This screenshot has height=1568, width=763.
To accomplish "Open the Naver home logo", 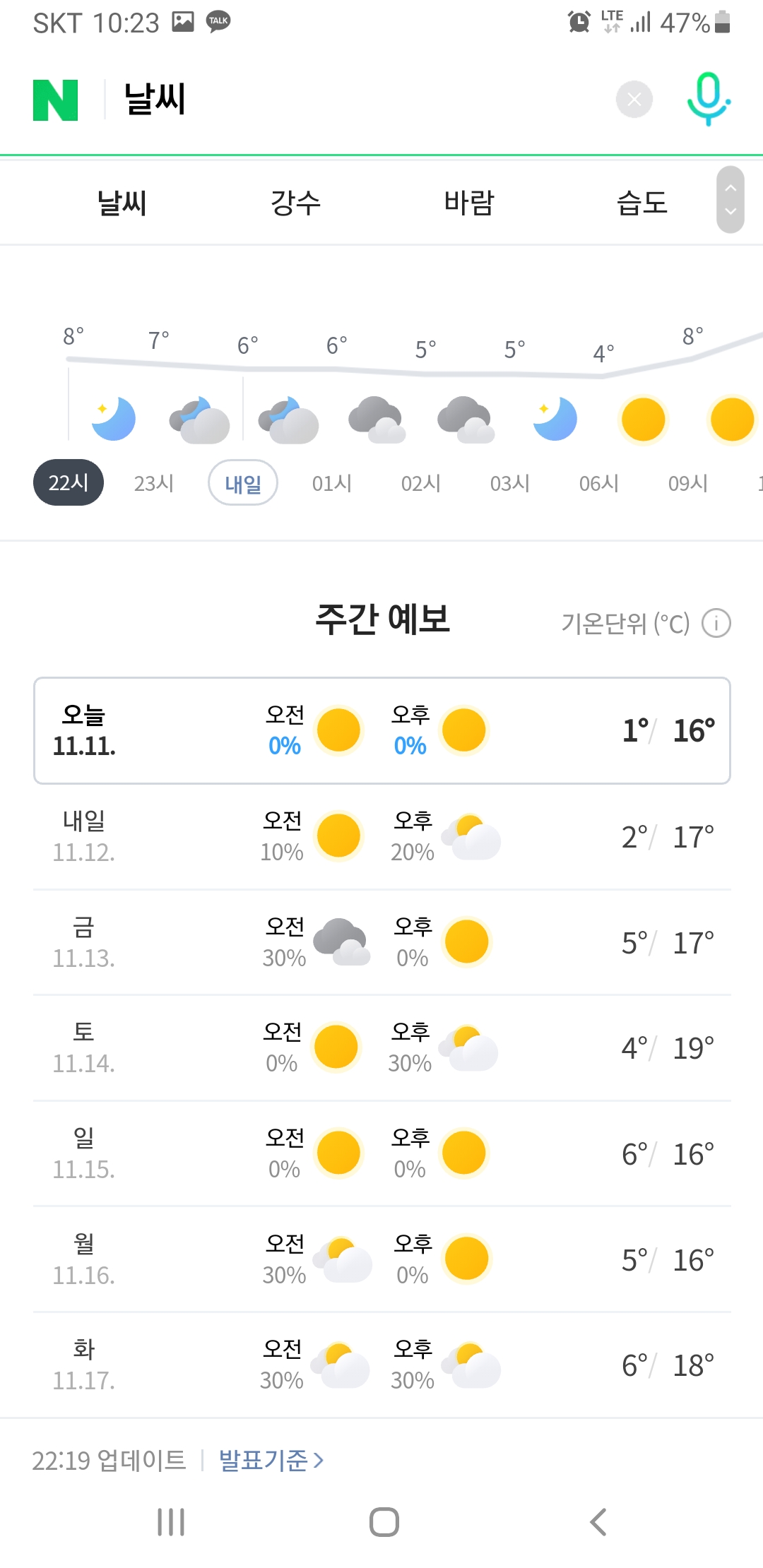I will [55, 100].
